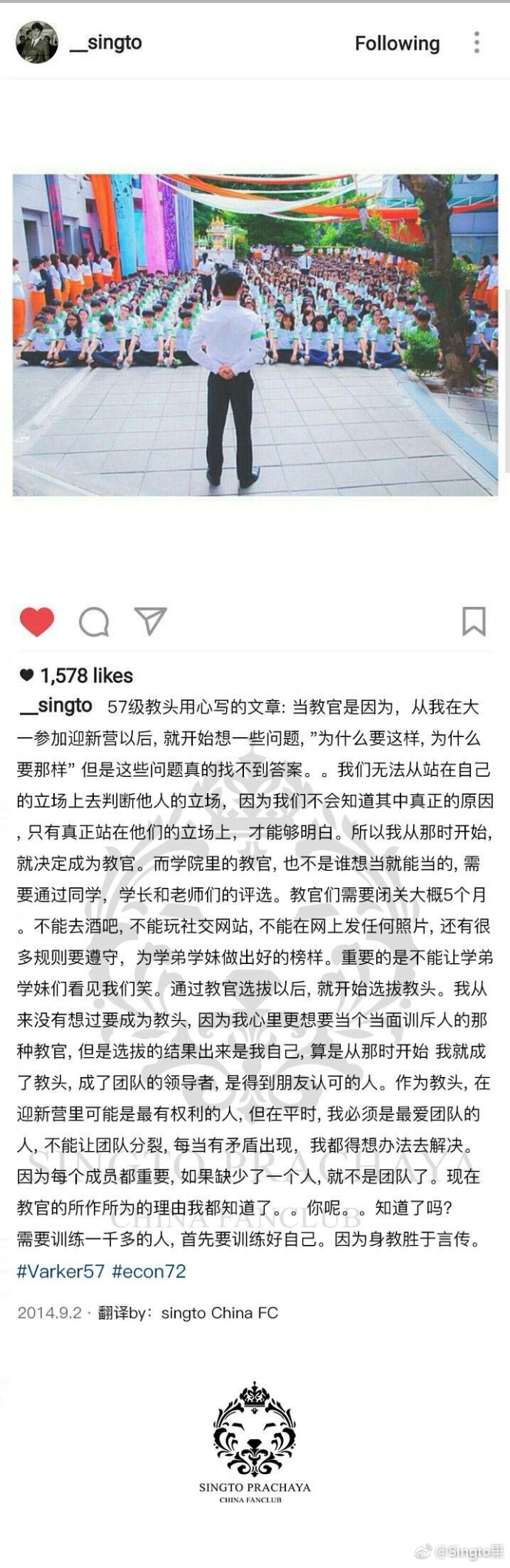Screen dimensions: 510x1568
Task: Unlike the post with the red heart
Action: pyautogui.click(x=37, y=622)
